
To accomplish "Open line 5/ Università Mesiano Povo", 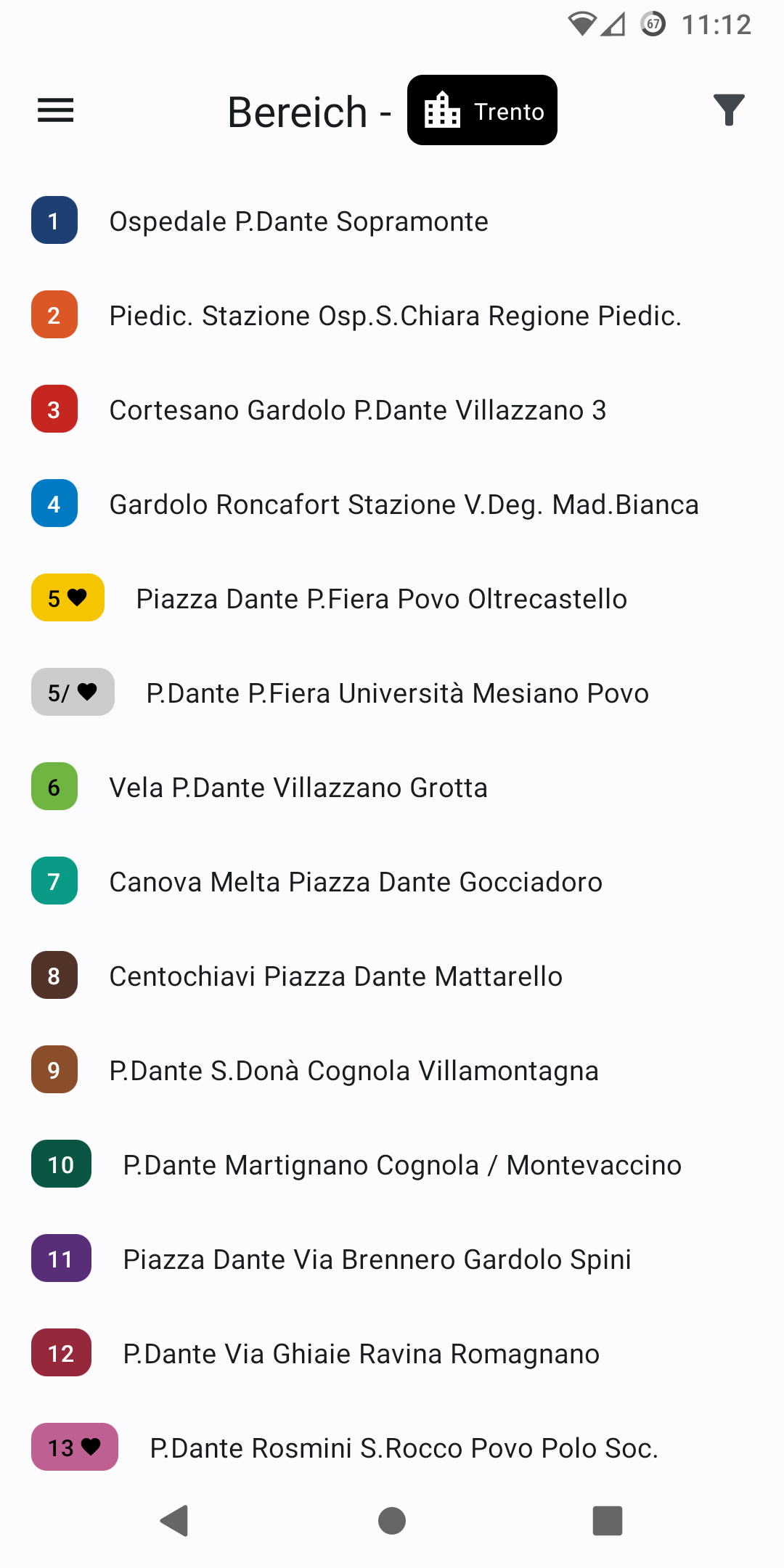I will (397, 693).
